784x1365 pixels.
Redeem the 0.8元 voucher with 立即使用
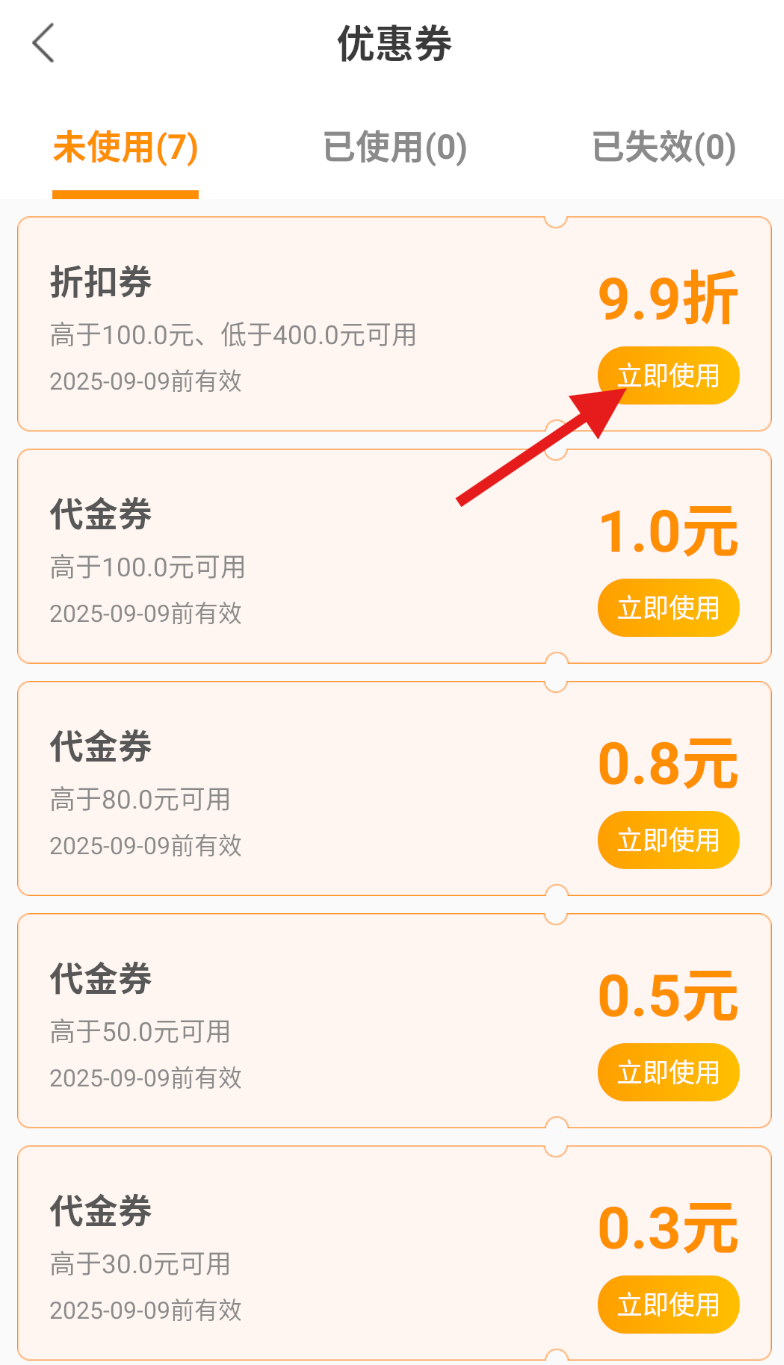[668, 839]
